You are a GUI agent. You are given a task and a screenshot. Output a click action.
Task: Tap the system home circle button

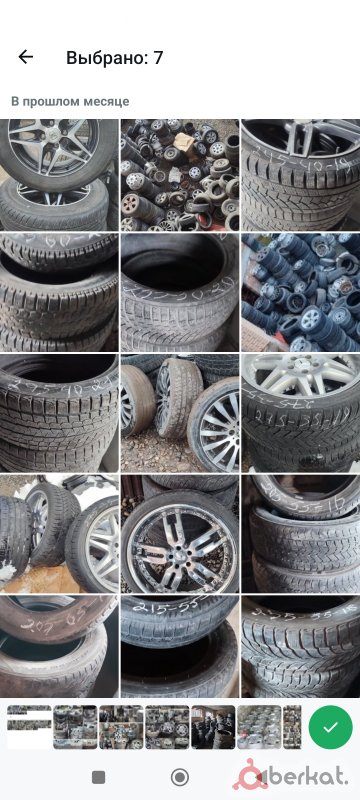(x=179, y=778)
